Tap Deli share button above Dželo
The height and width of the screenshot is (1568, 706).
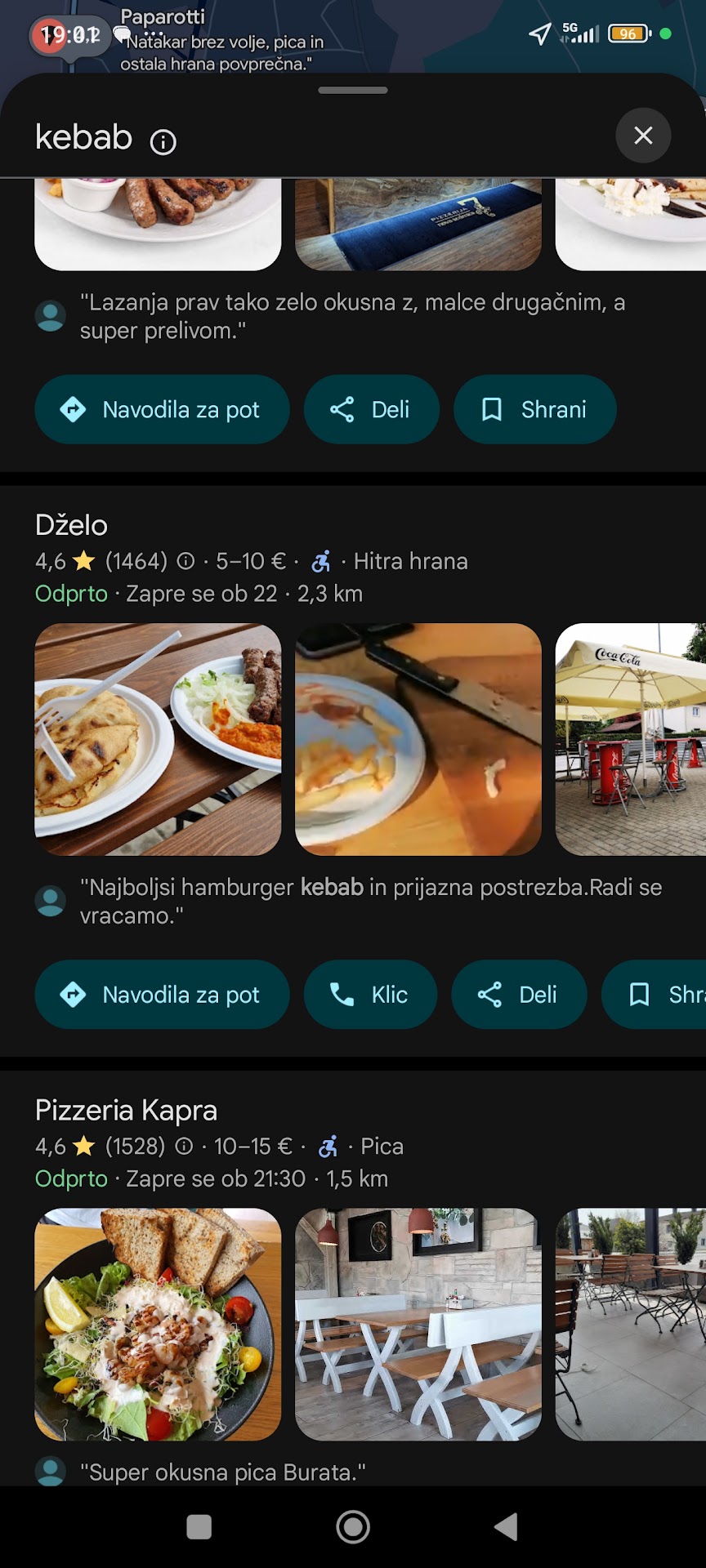(372, 410)
